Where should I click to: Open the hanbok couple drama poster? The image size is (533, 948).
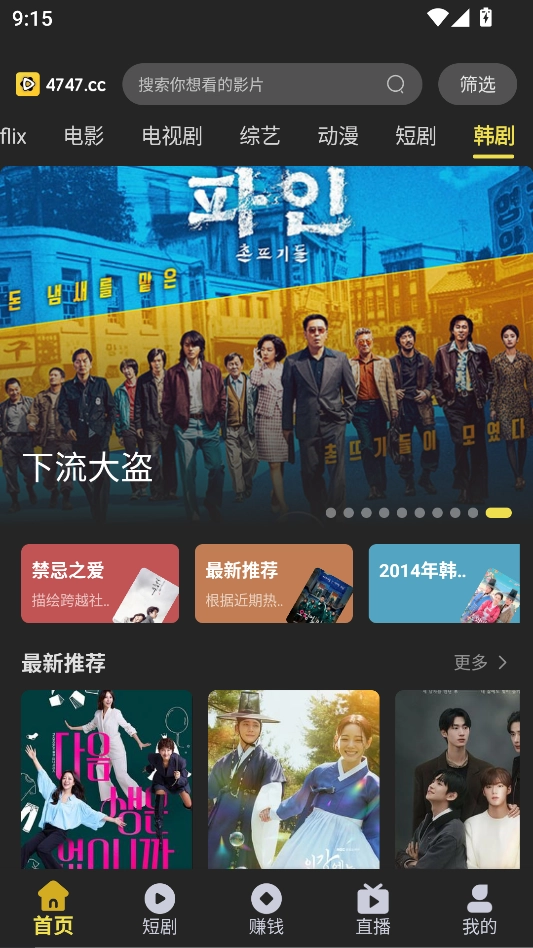pyautogui.click(x=294, y=779)
